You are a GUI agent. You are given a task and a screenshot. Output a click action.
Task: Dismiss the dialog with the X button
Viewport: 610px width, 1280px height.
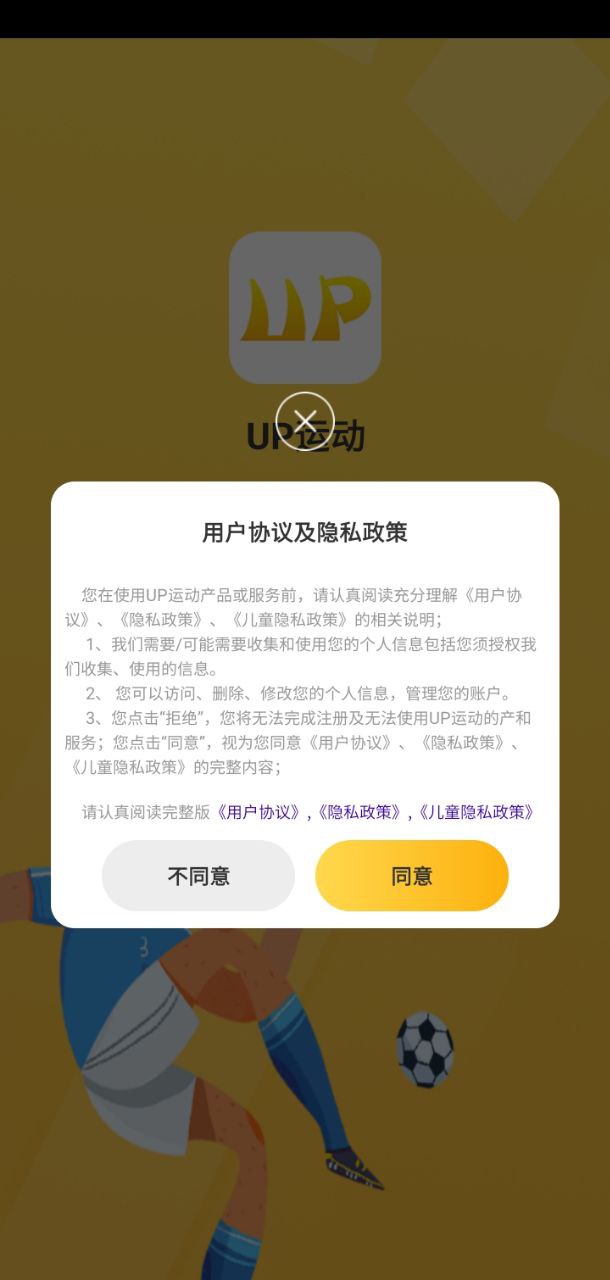coord(305,421)
